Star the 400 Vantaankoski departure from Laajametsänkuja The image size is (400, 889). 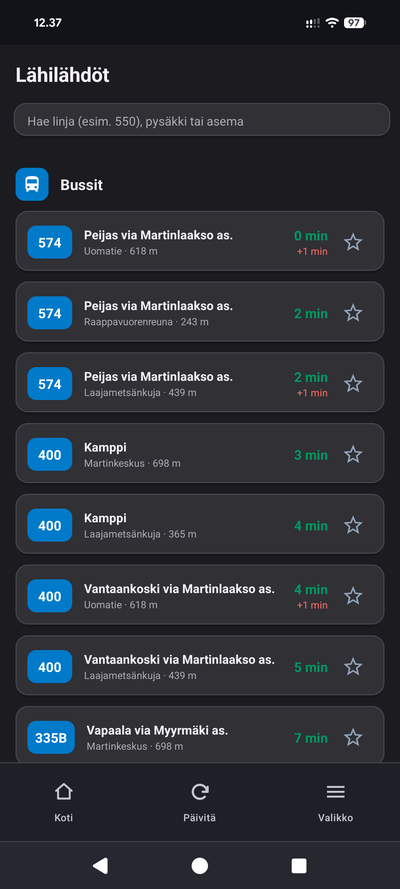click(x=353, y=667)
